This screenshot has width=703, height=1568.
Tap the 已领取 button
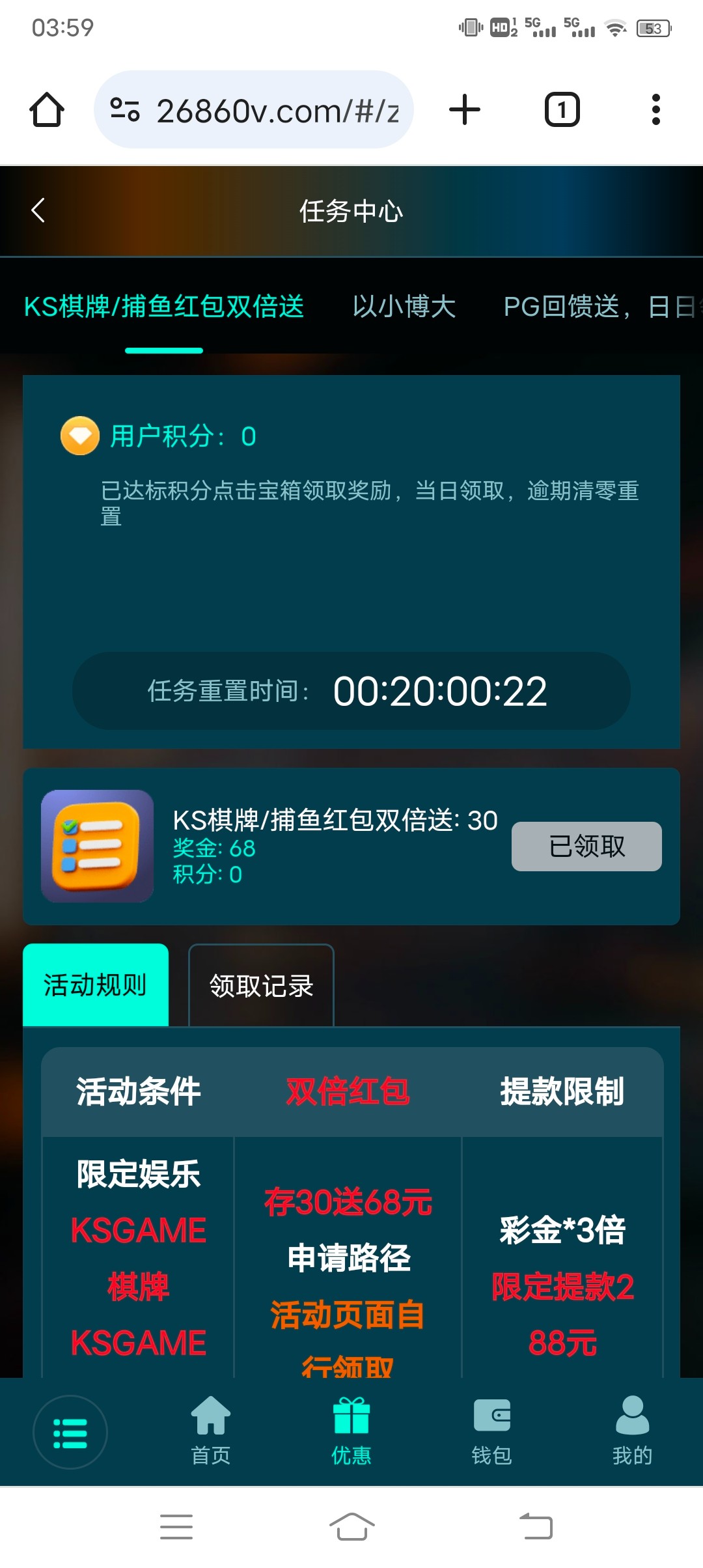point(586,846)
